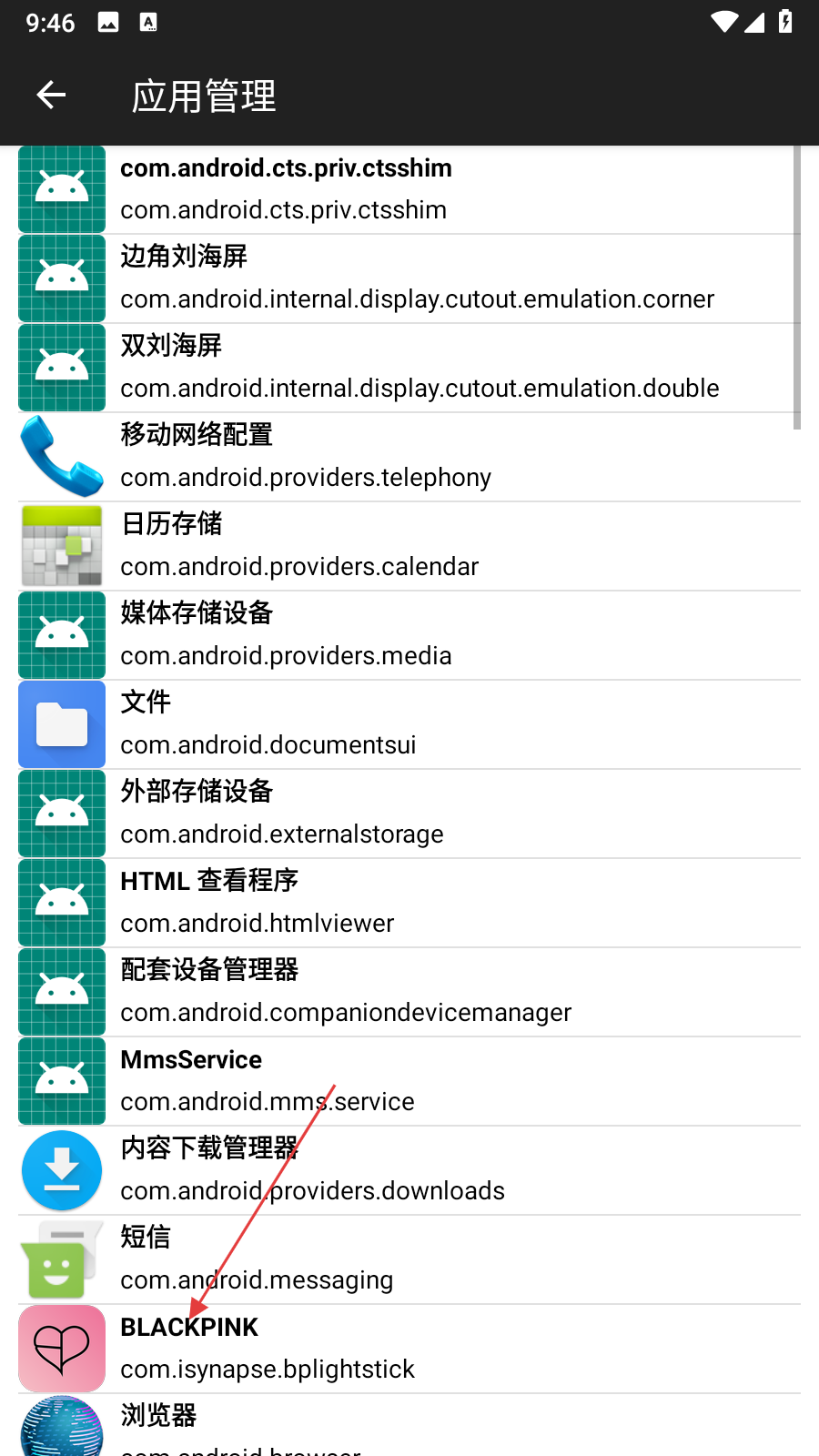Viewport: 819px width, 1456px height.
Task: Select the 边角刘海屏 app row
Action: 409,278
